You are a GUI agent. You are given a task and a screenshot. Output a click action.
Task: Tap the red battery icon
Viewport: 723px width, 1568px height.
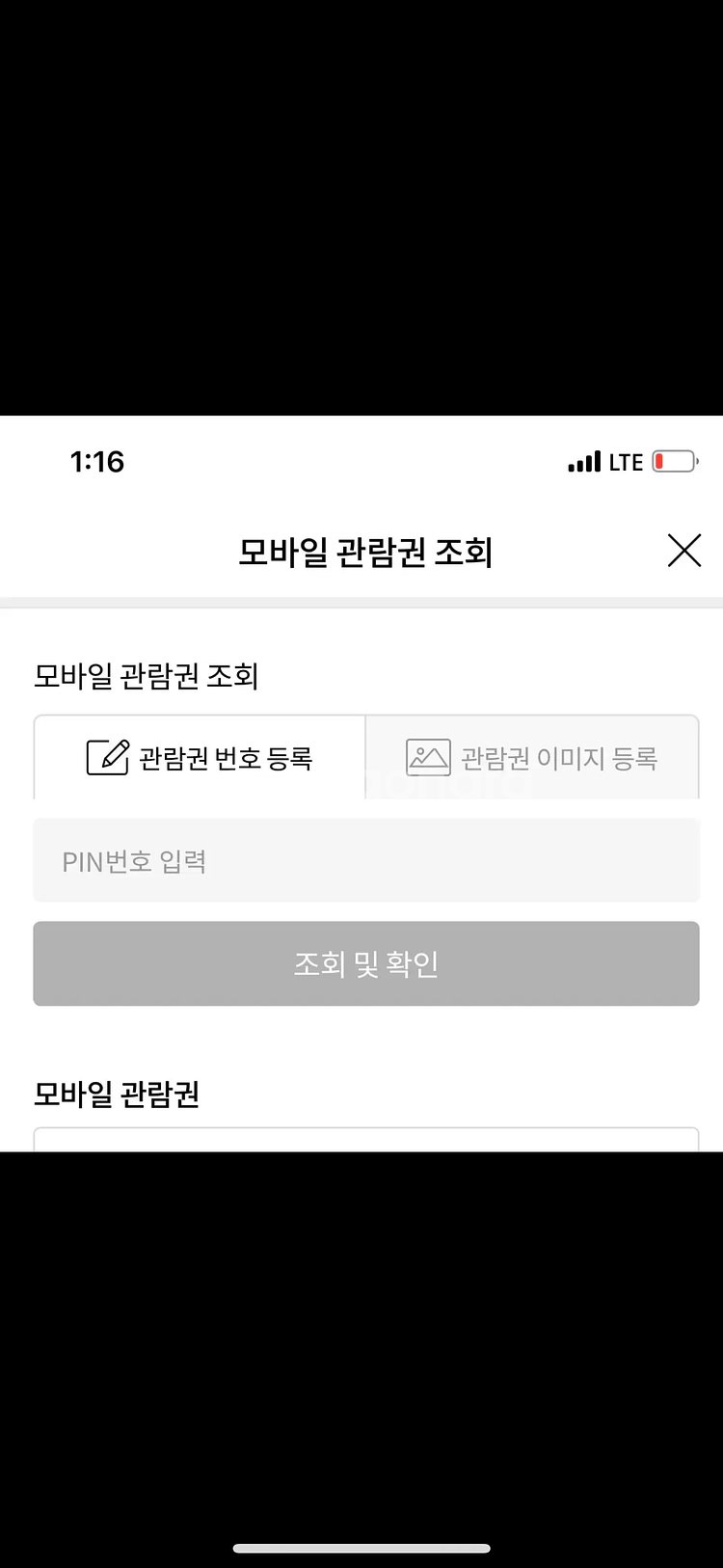[678, 461]
